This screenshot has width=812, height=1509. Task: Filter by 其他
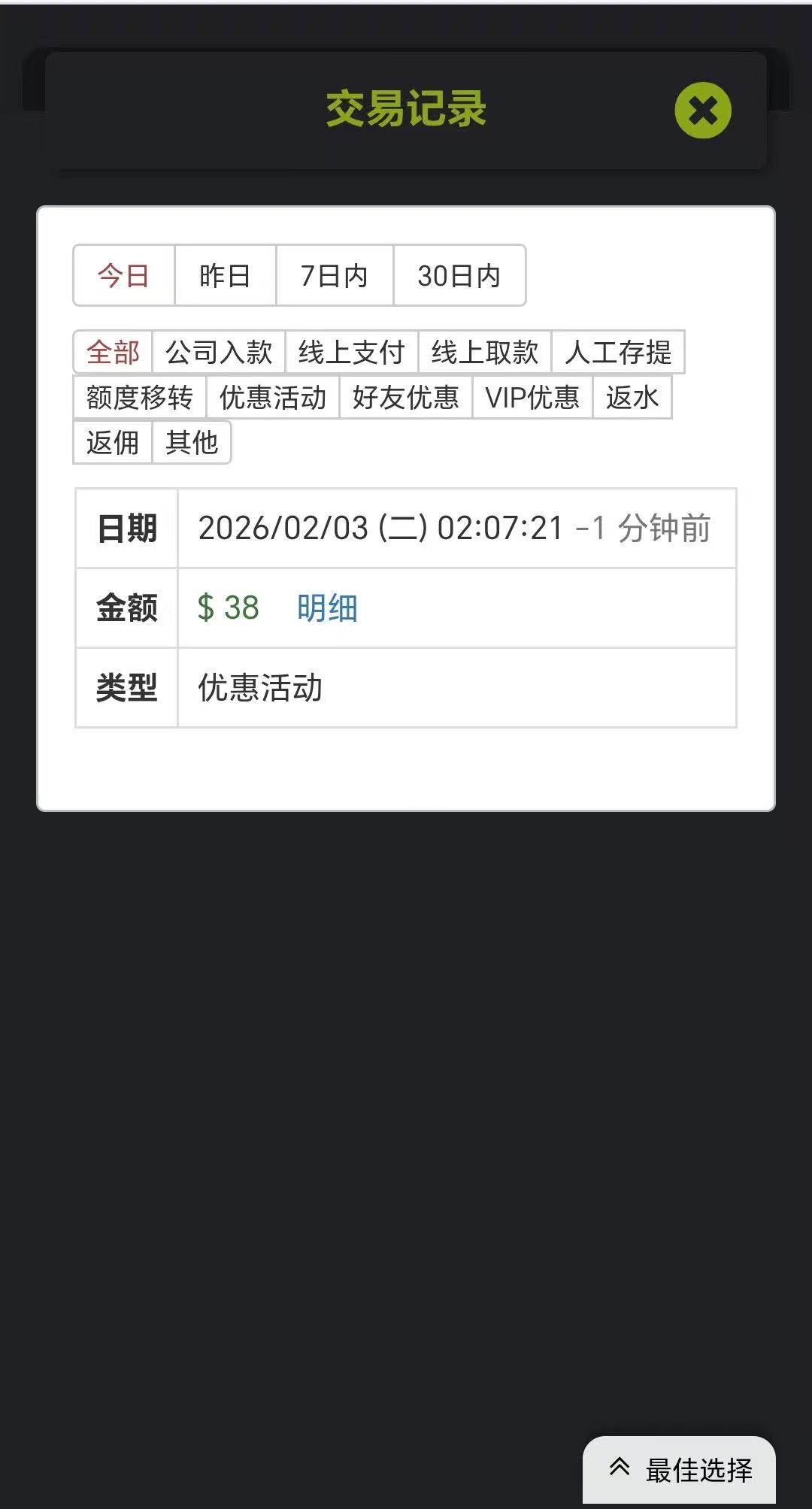[x=192, y=442]
